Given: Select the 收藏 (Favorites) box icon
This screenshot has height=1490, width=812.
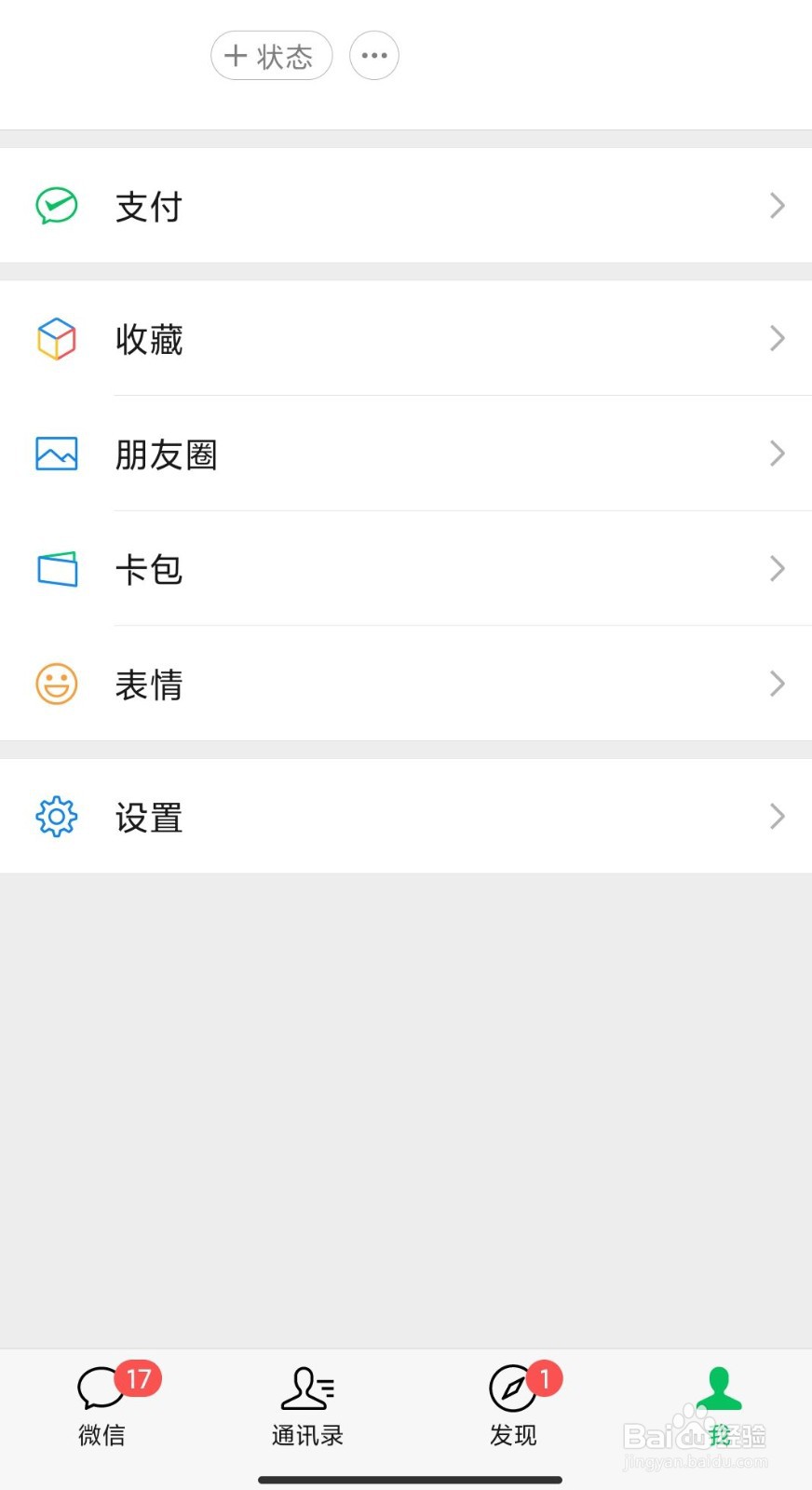Looking at the screenshot, I should (x=55, y=339).
